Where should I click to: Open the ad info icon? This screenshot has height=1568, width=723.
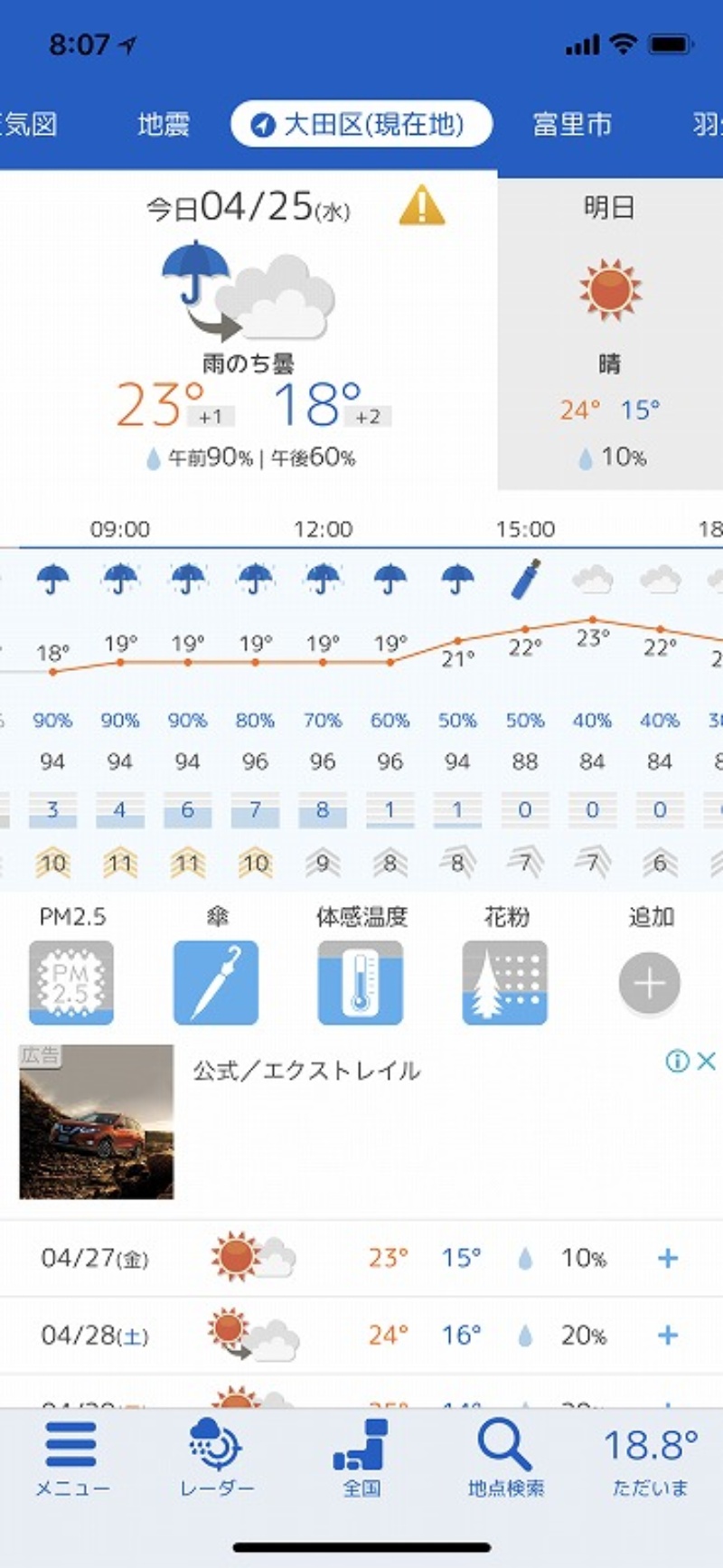coord(676,1061)
